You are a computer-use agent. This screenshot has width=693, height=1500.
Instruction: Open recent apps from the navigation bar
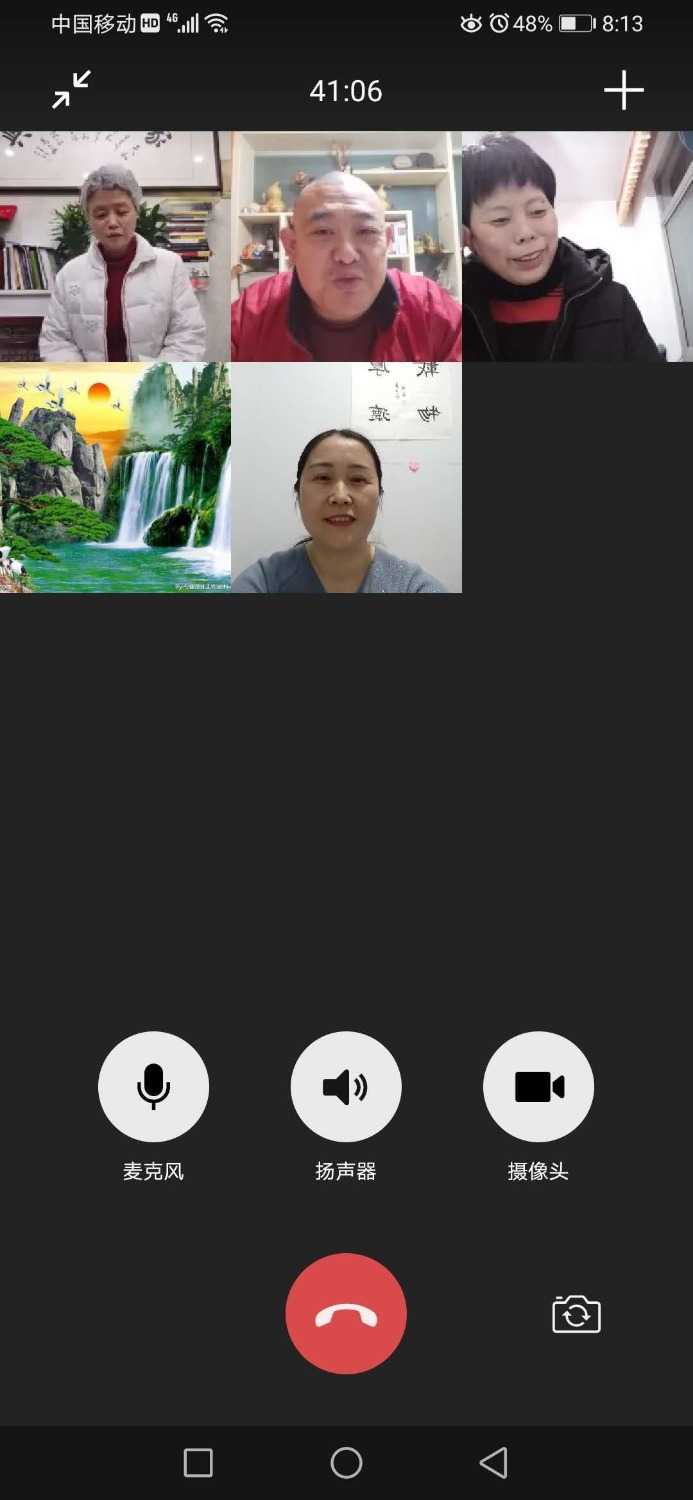pos(198,1462)
